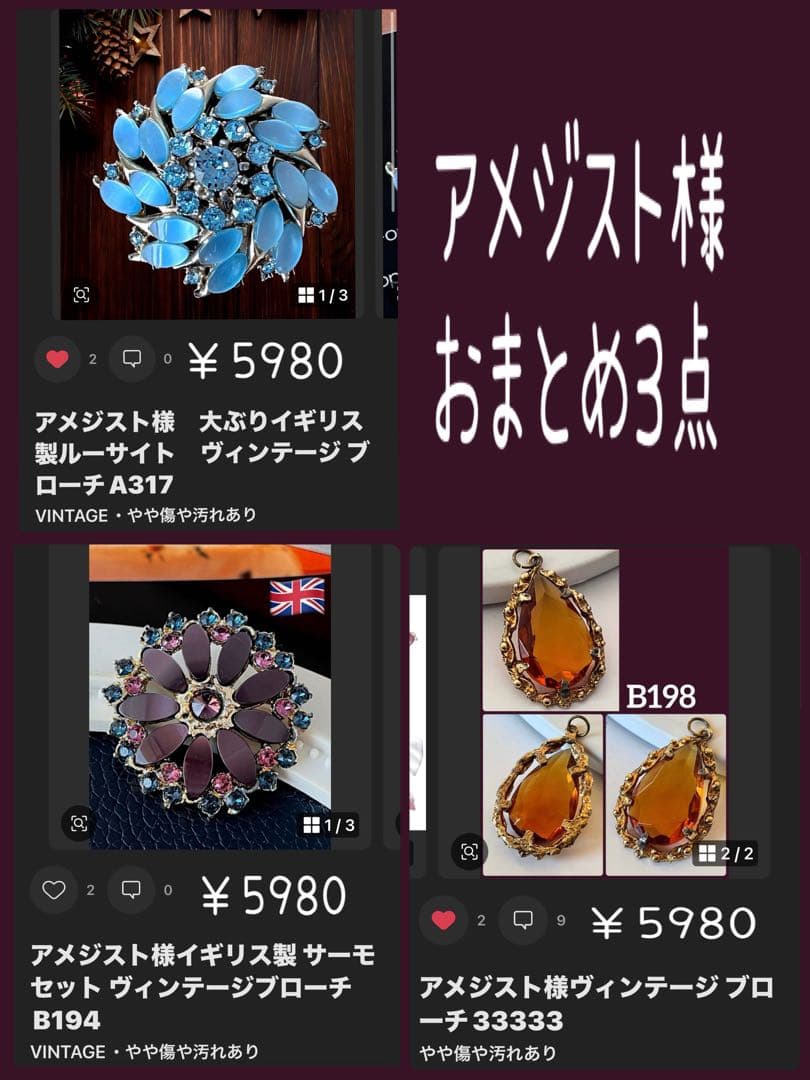Unlike brooch A317 by tapping its red heart
The image size is (810, 1080).
tap(58, 357)
